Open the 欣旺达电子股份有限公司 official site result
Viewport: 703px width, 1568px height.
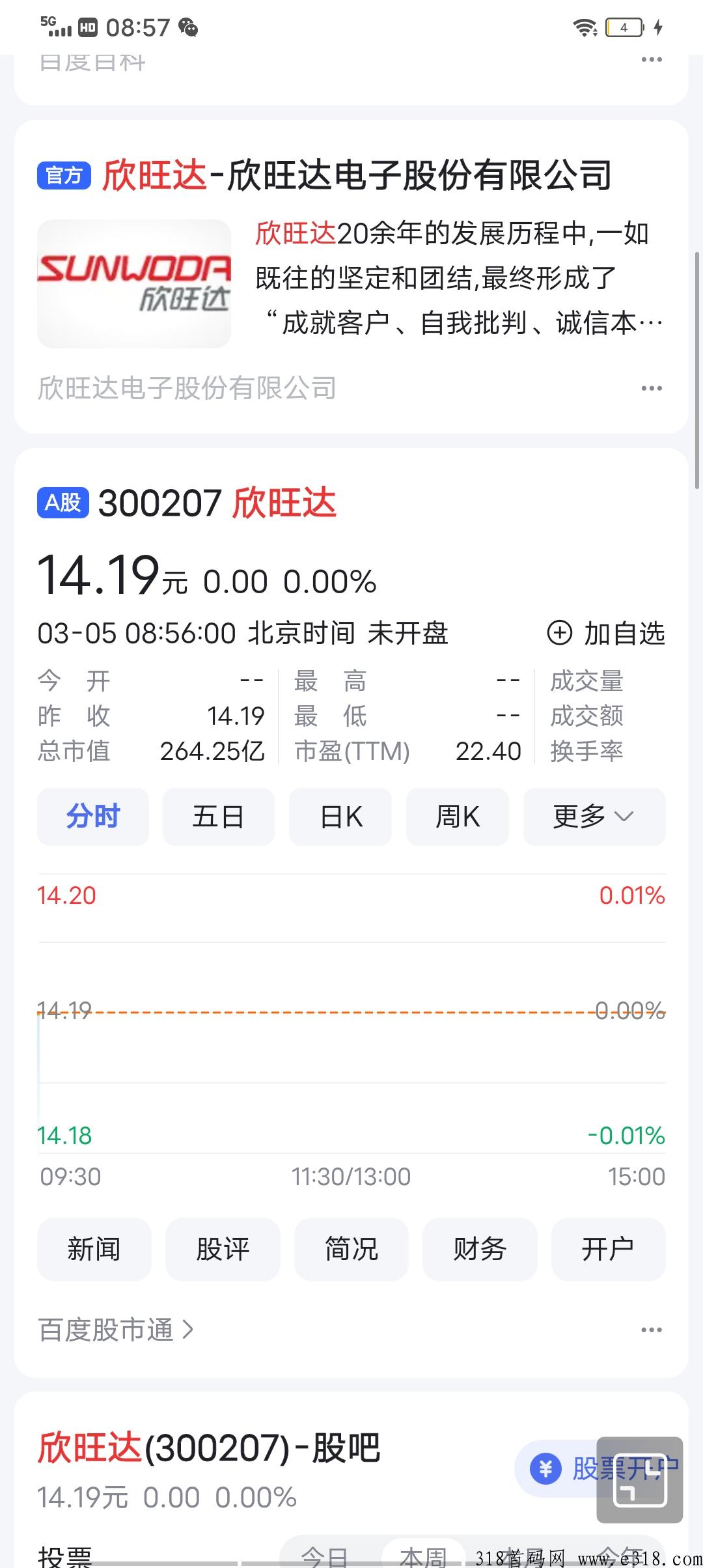click(357, 175)
